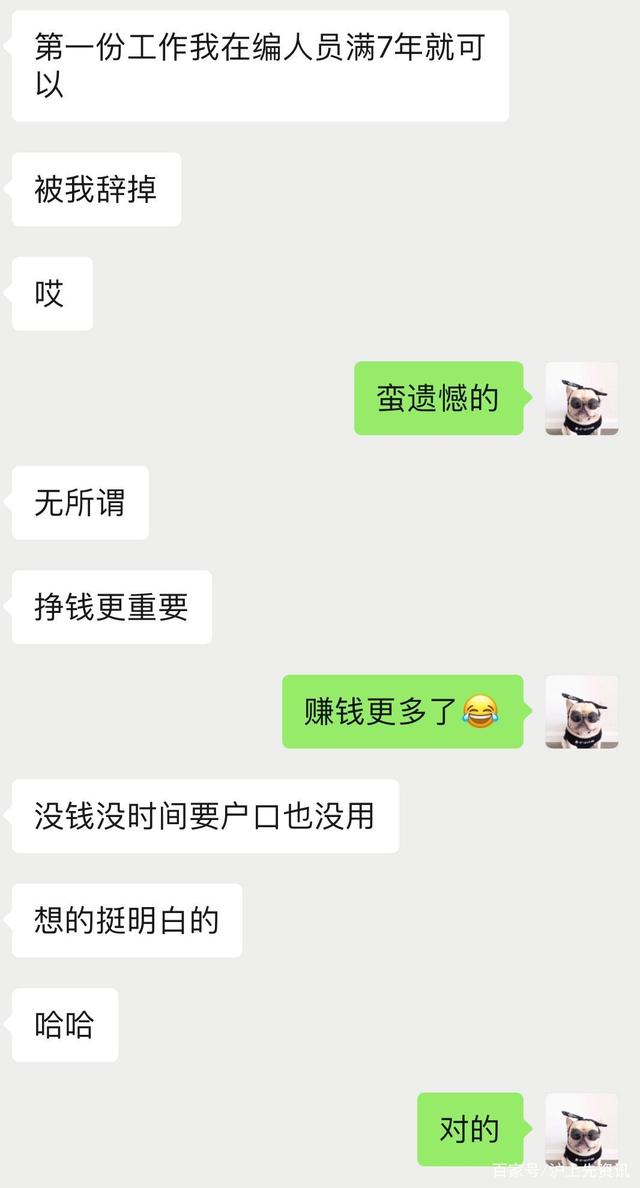This screenshot has height=1188, width=640.
Task: Open the avatar beside the 蛮遗憾的 message
Action: pos(581,398)
